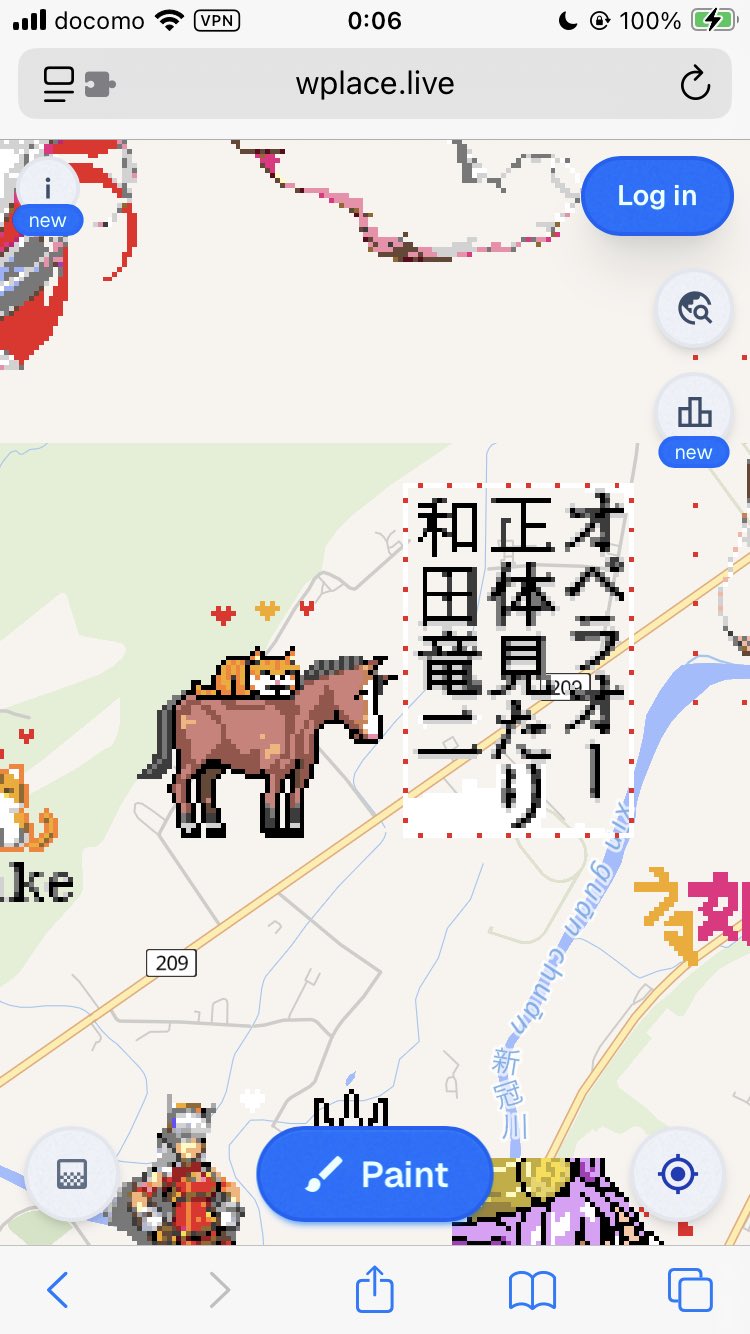Viewport: 750px width, 1334px height.
Task: Tap the wplace.live address bar
Action: (375, 84)
